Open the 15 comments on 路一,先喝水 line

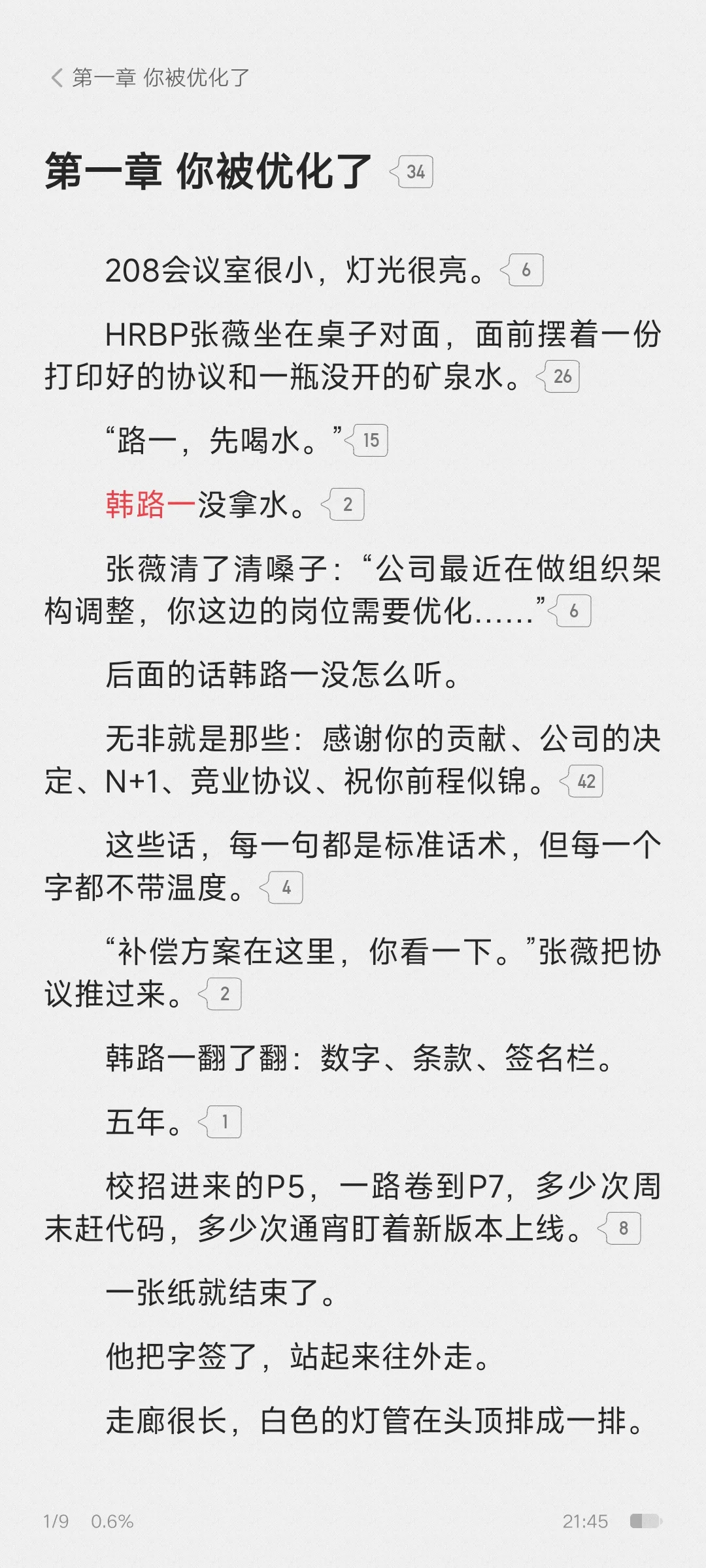pos(366,440)
